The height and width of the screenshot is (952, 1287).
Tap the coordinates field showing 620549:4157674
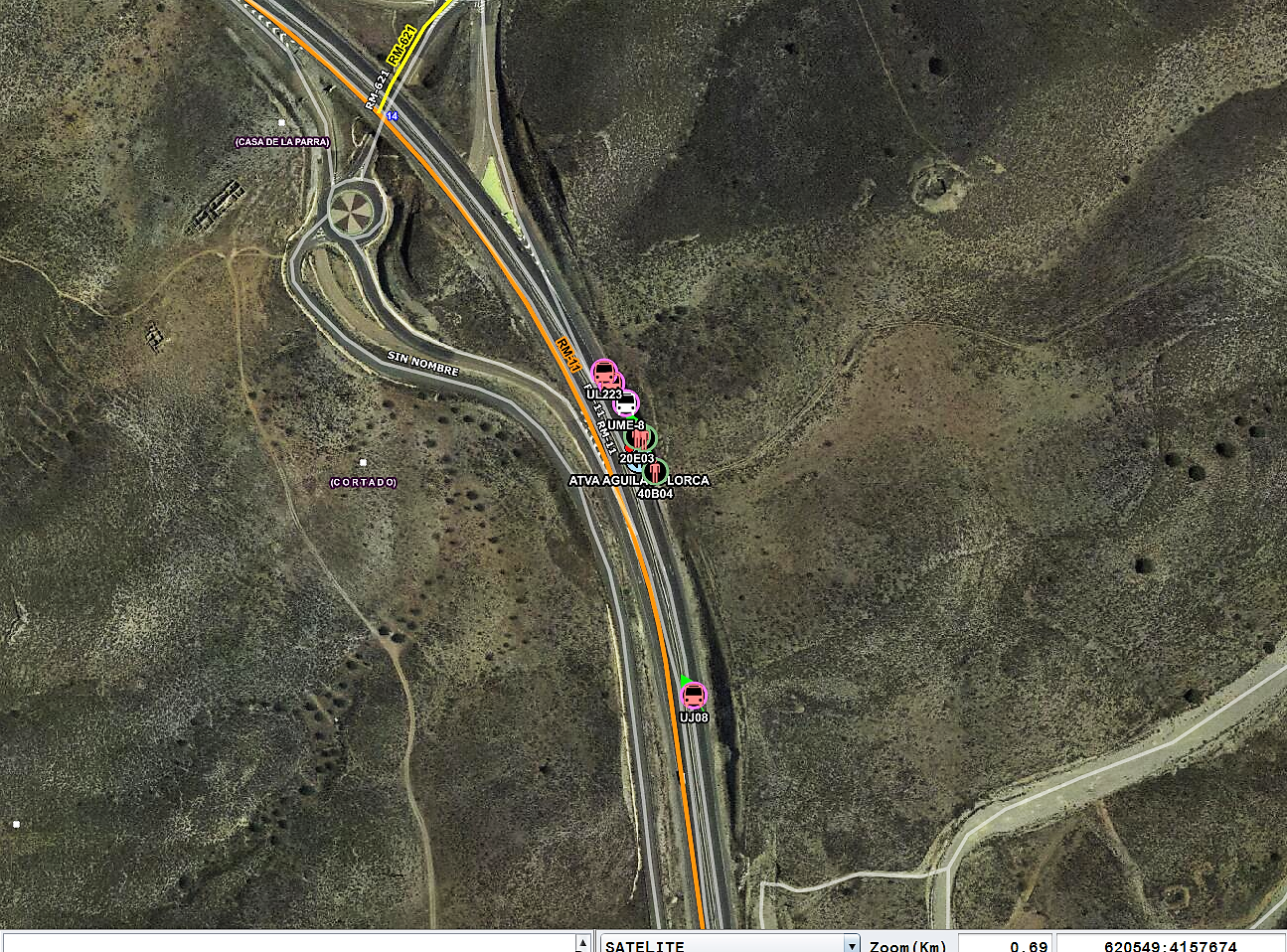coord(1170,944)
